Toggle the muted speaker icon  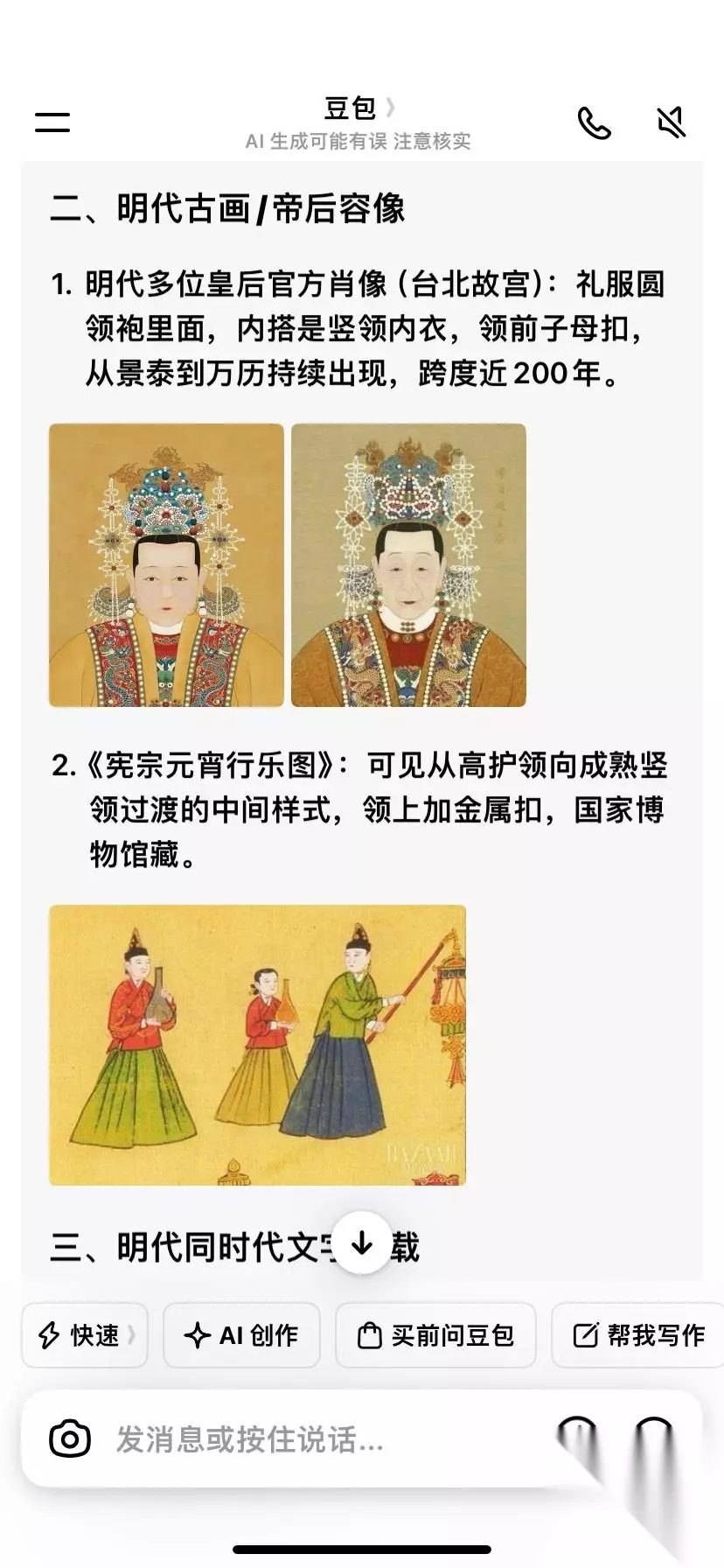(x=672, y=122)
